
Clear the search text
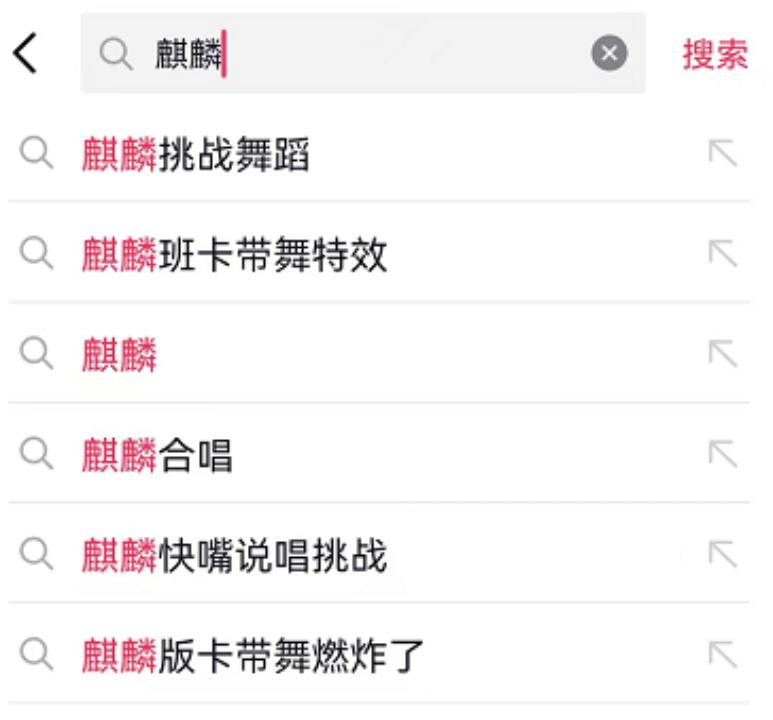[x=610, y=53]
